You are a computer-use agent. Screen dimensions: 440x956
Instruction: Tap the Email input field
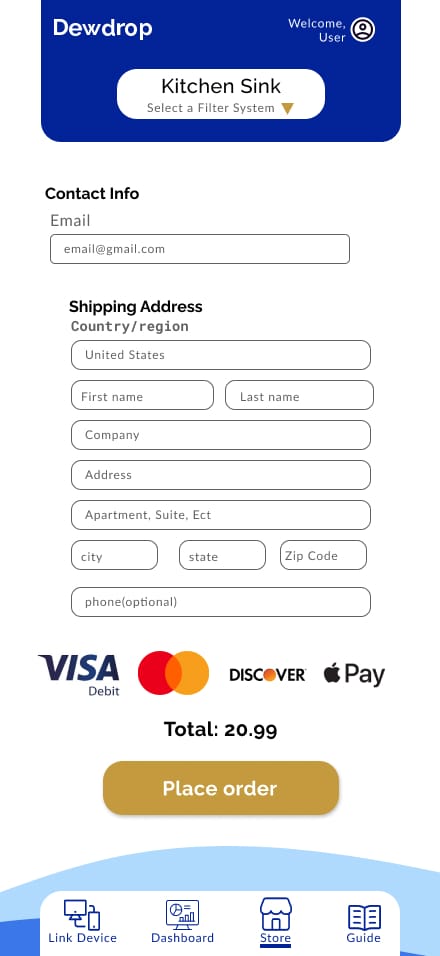tap(200, 249)
